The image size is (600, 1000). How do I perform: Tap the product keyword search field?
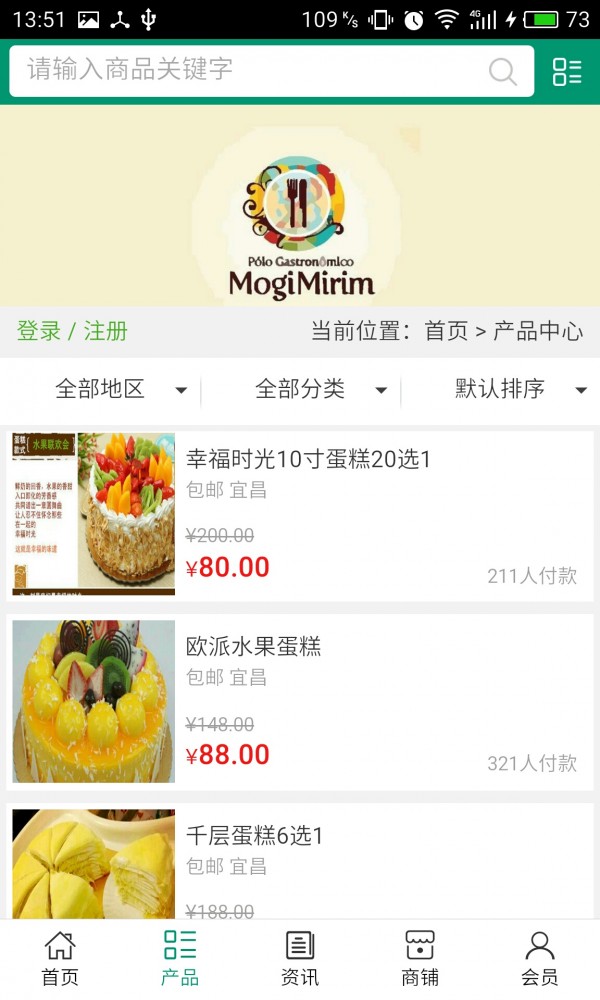point(250,70)
